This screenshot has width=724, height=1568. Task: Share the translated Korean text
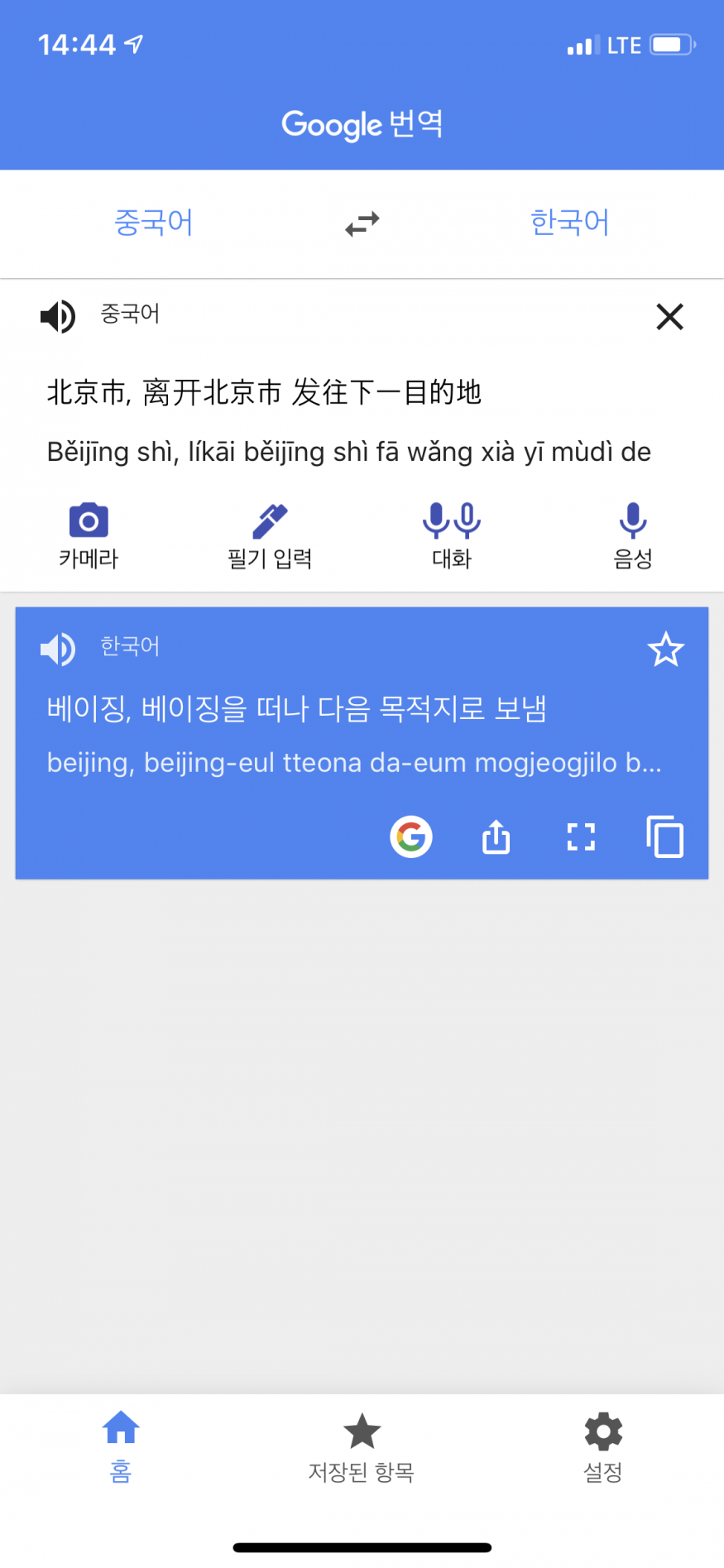tap(496, 837)
